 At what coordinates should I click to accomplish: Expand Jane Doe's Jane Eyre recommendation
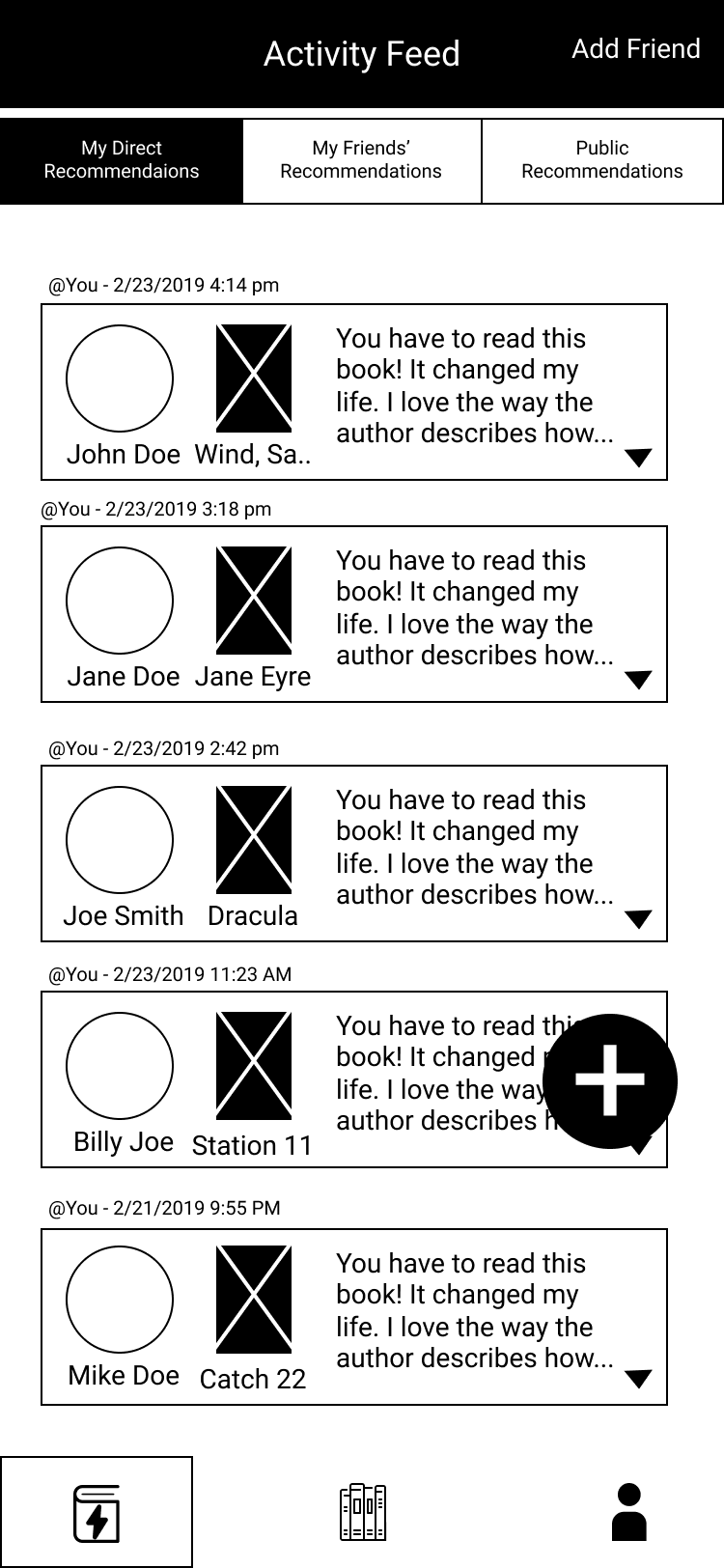(638, 680)
